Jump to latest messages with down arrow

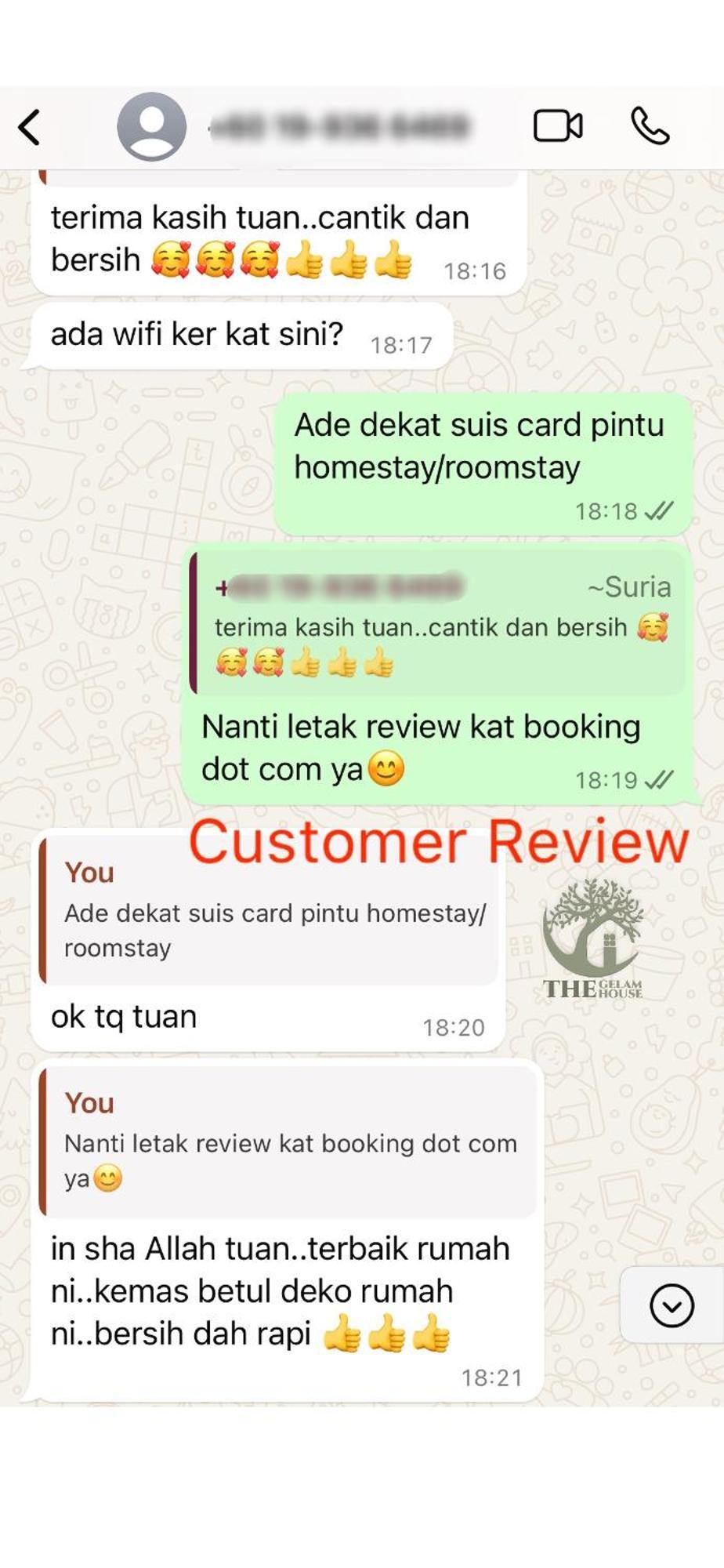672,1306
